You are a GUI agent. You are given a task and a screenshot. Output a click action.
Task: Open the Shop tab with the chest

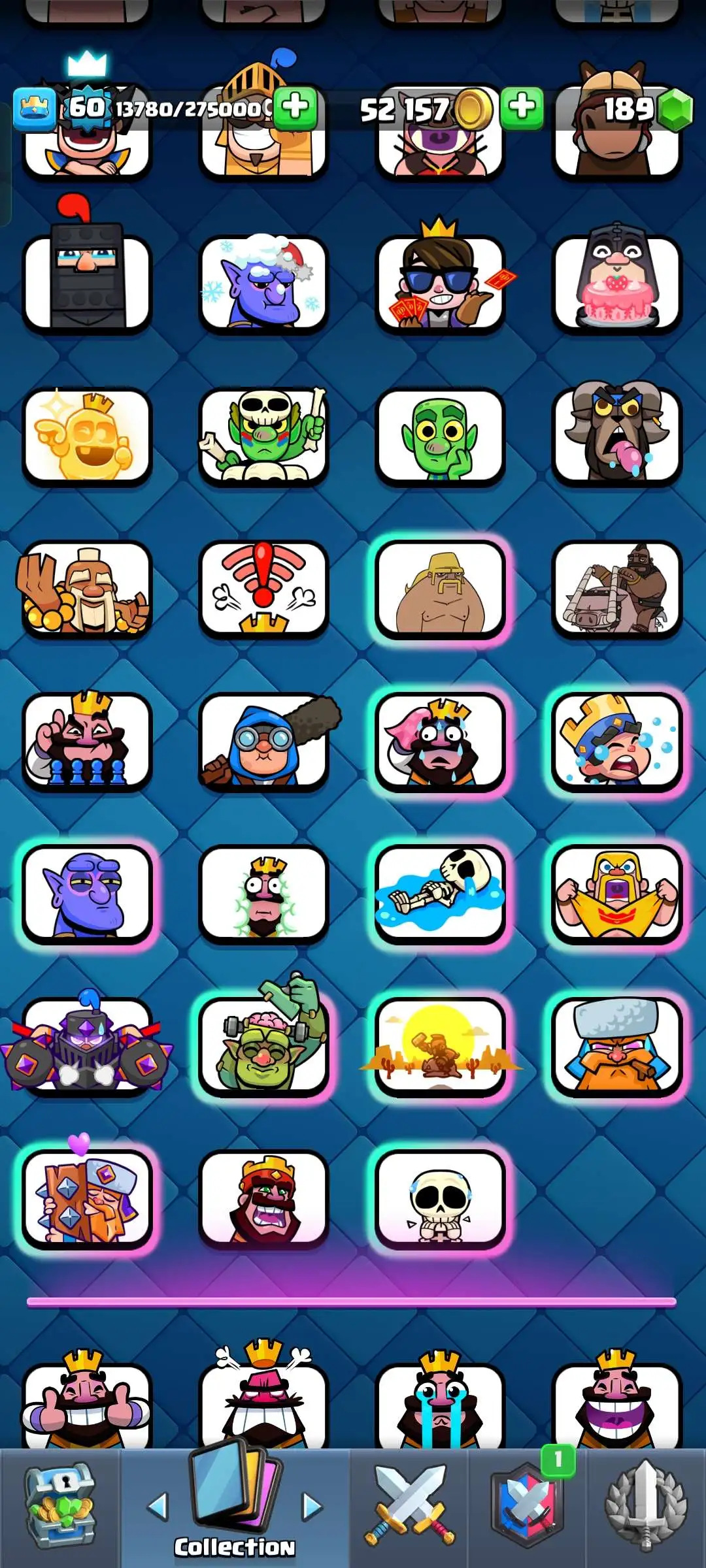(60, 1508)
